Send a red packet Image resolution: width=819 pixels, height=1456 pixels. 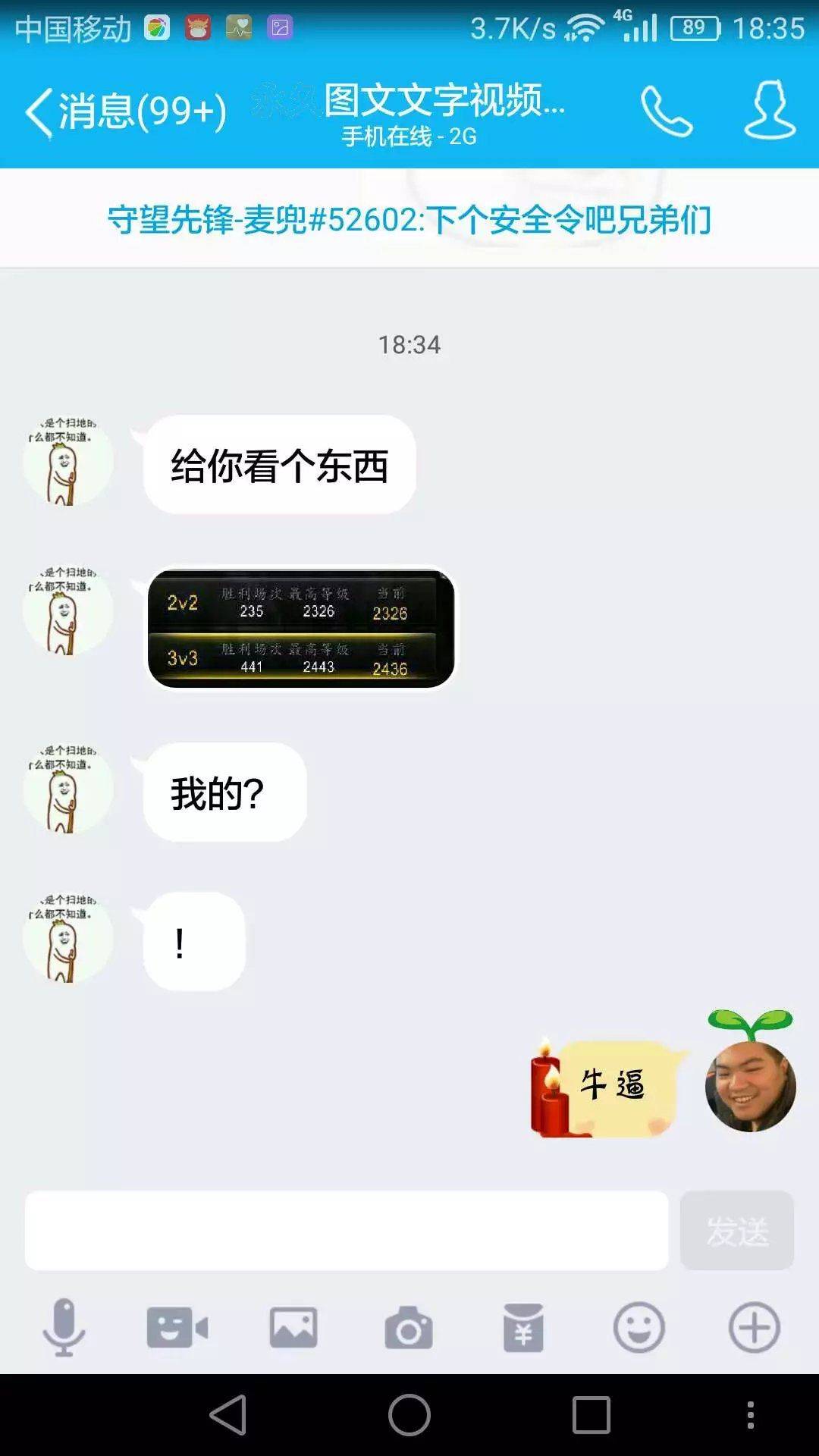tap(523, 1327)
